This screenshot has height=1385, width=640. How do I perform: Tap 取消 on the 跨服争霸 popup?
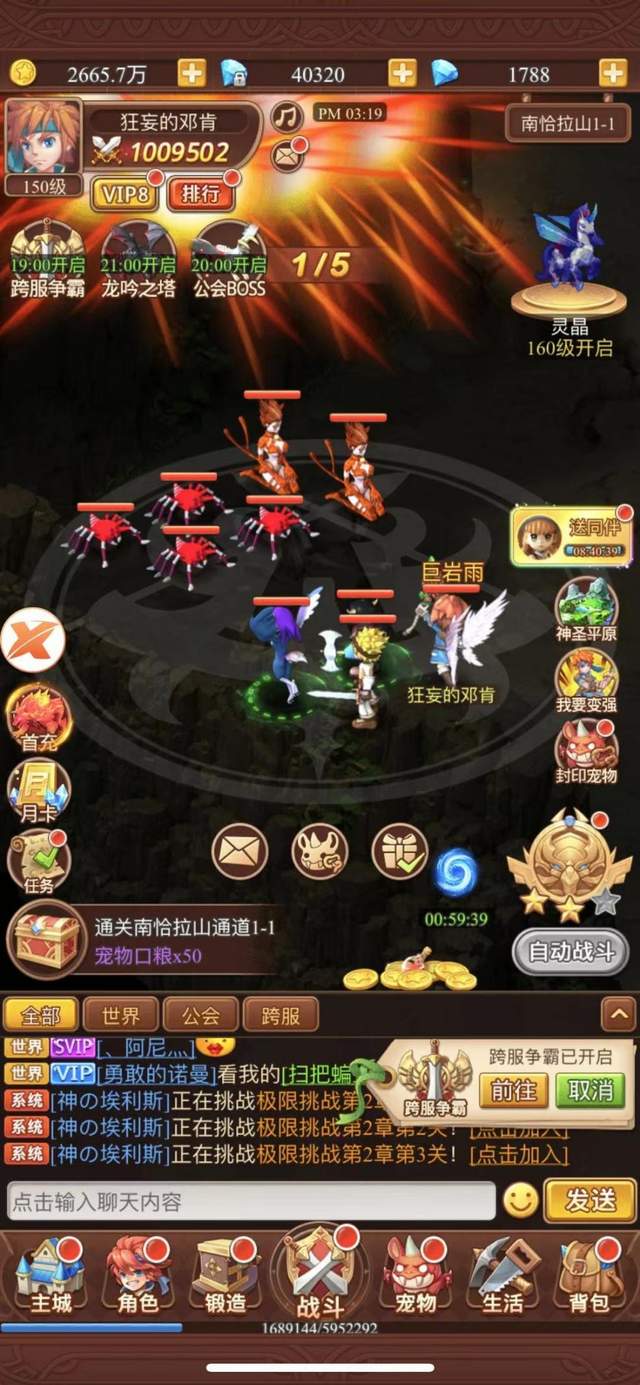[x=590, y=1090]
